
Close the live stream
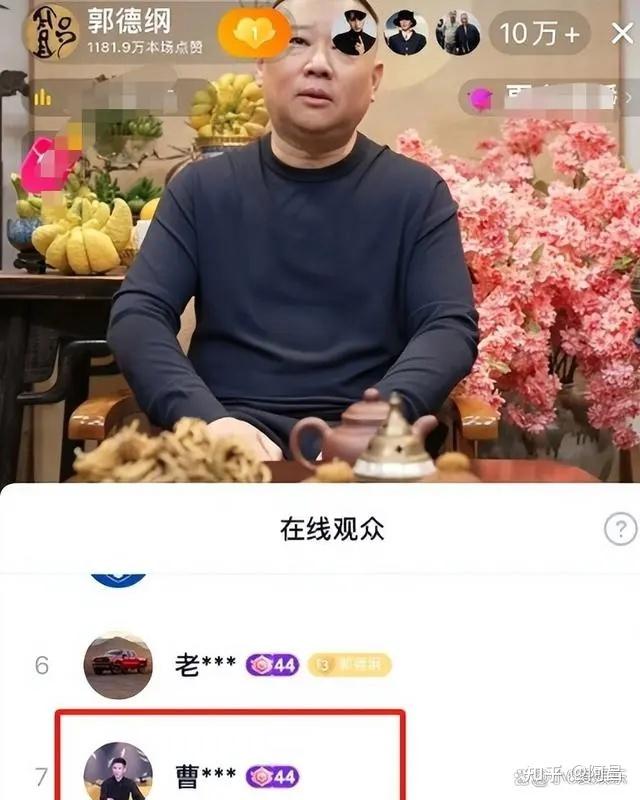pyautogui.click(x=621, y=32)
